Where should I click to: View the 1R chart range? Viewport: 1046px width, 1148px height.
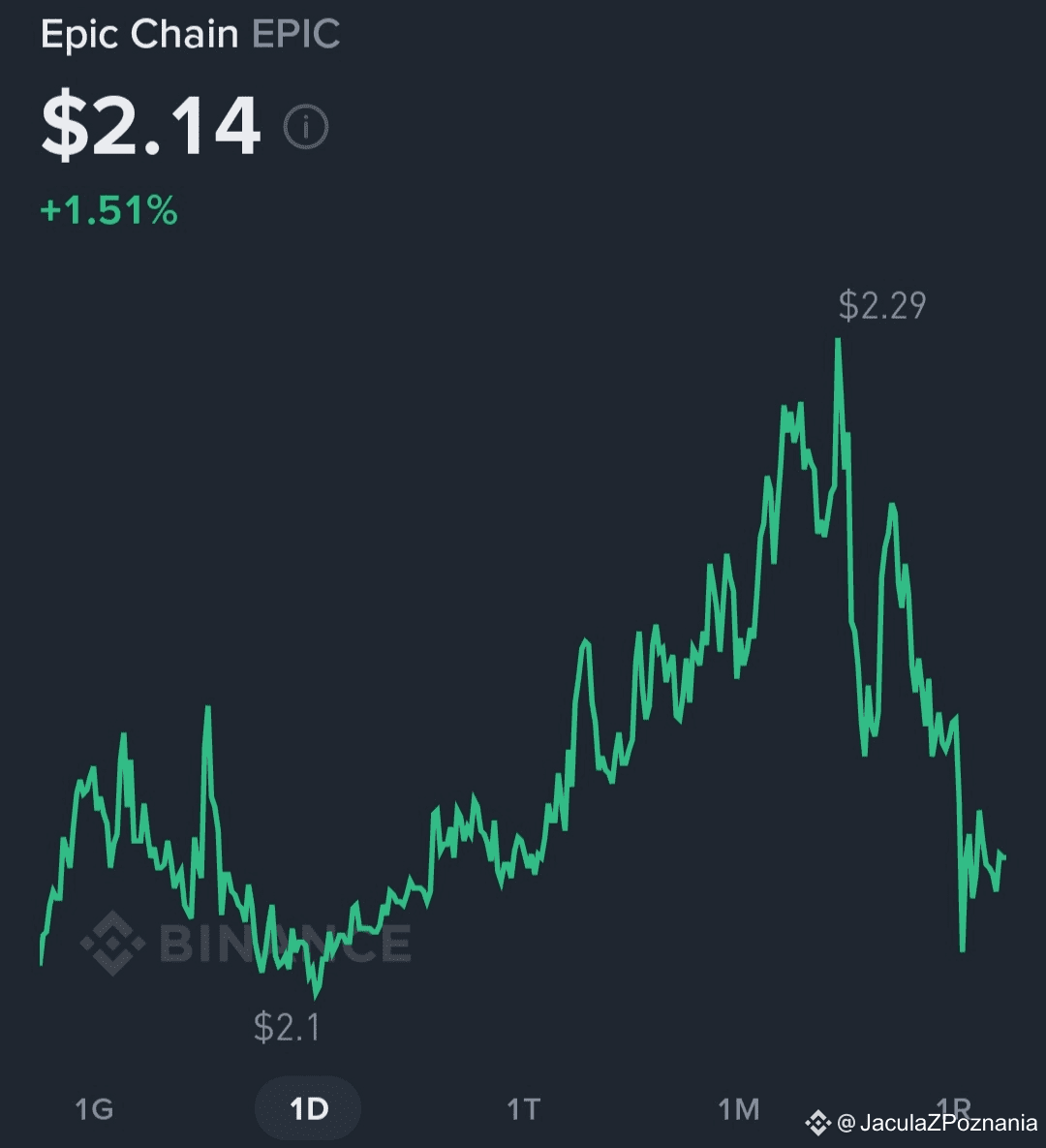(953, 1106)
